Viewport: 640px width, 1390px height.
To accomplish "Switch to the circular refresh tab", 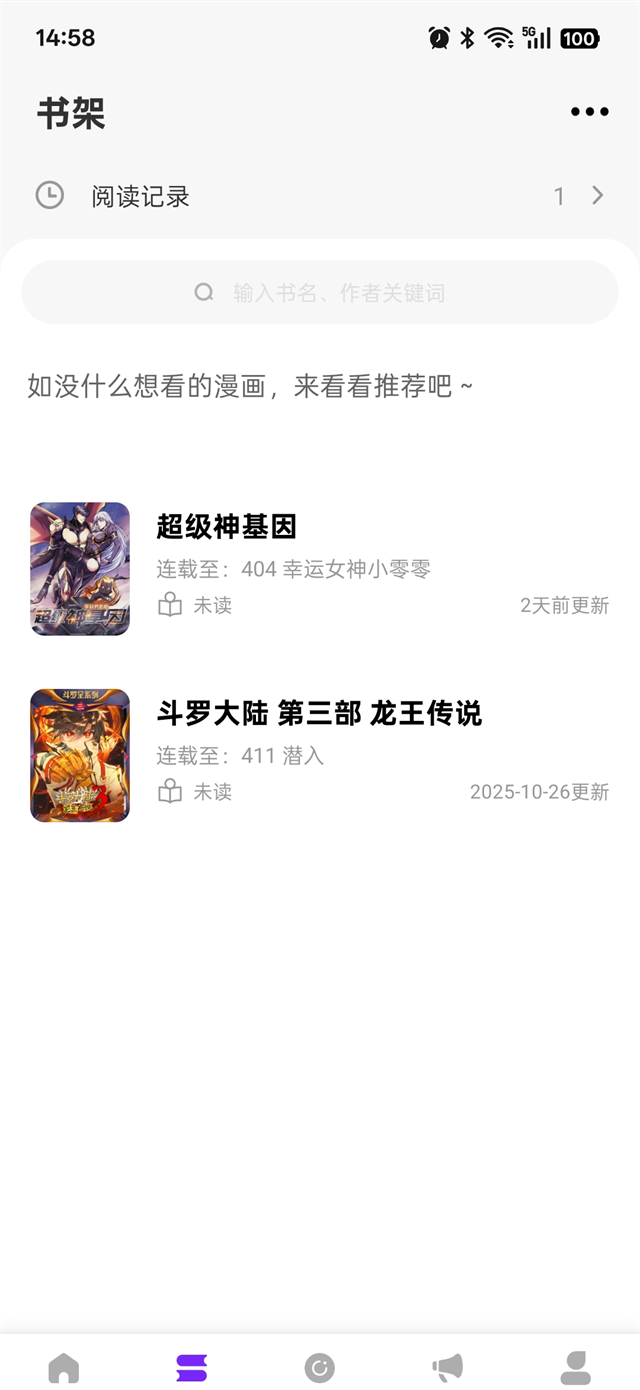I will tap(320, 1367).
